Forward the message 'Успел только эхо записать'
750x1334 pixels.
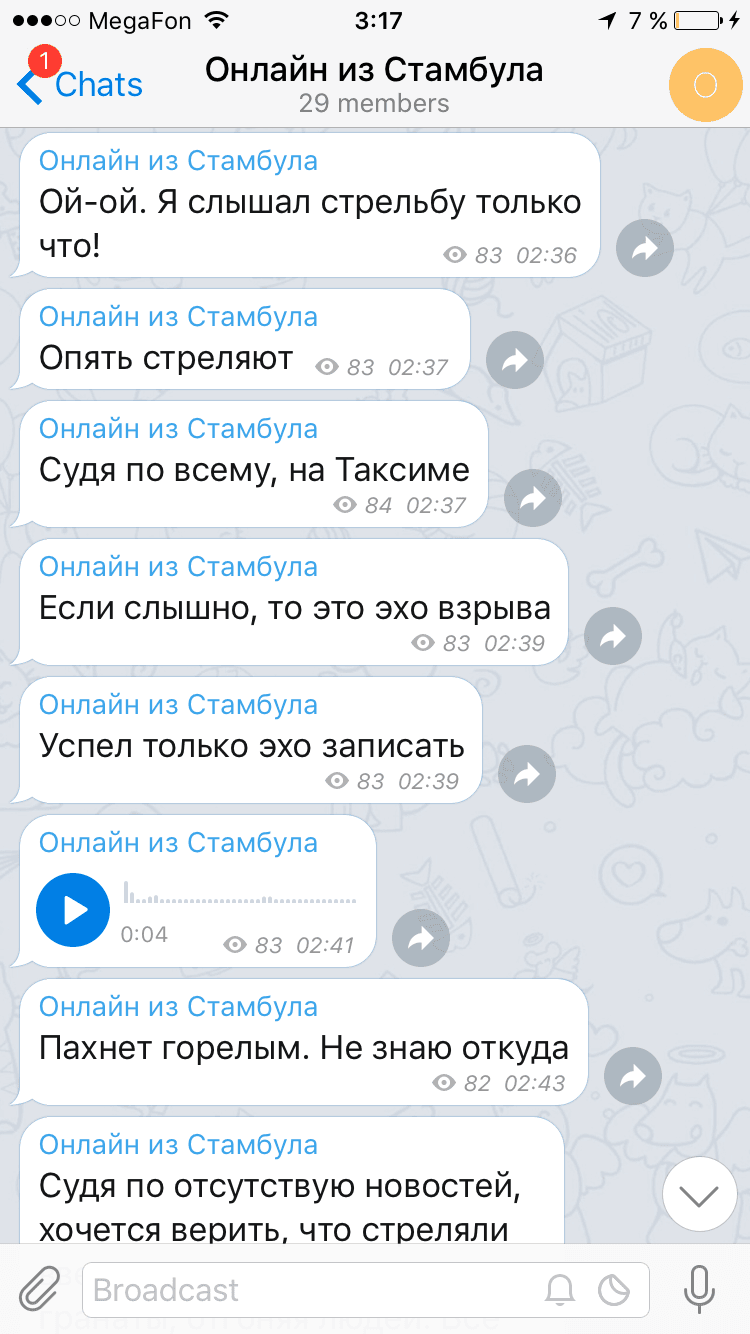pos(526,774)
